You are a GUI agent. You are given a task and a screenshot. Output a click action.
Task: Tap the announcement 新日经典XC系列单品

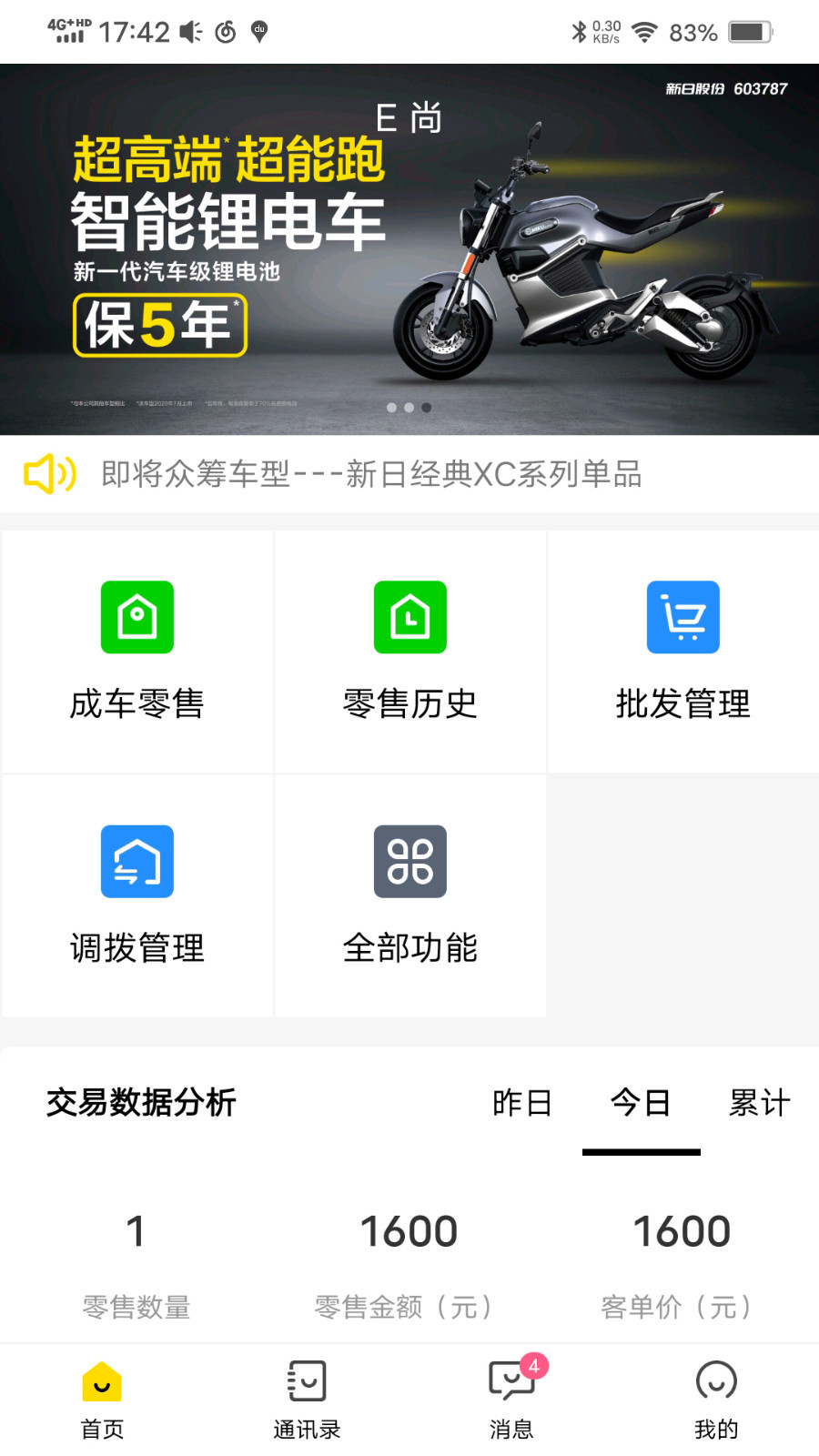tap(373, 473)
